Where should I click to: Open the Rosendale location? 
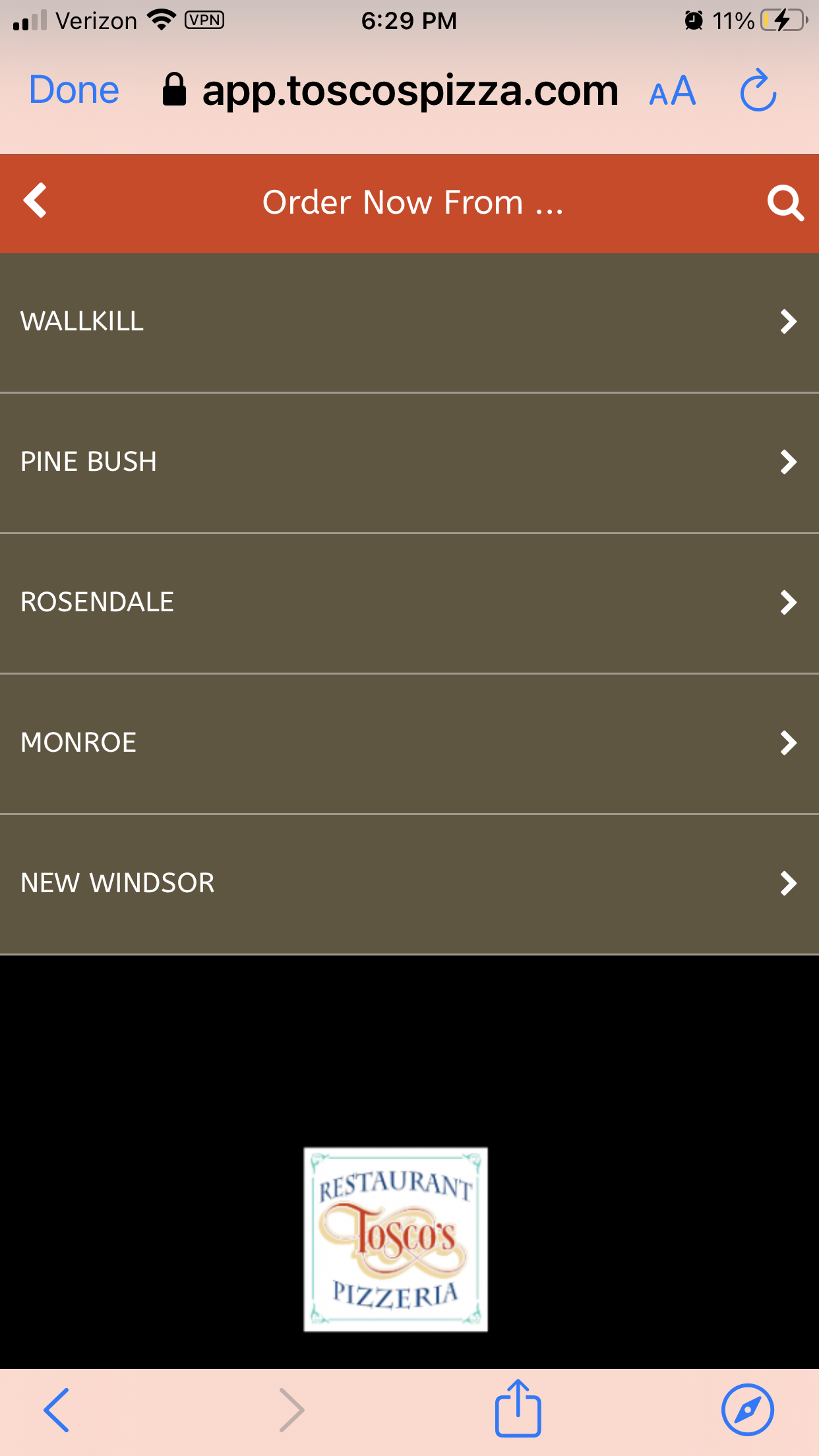point(409,603)
